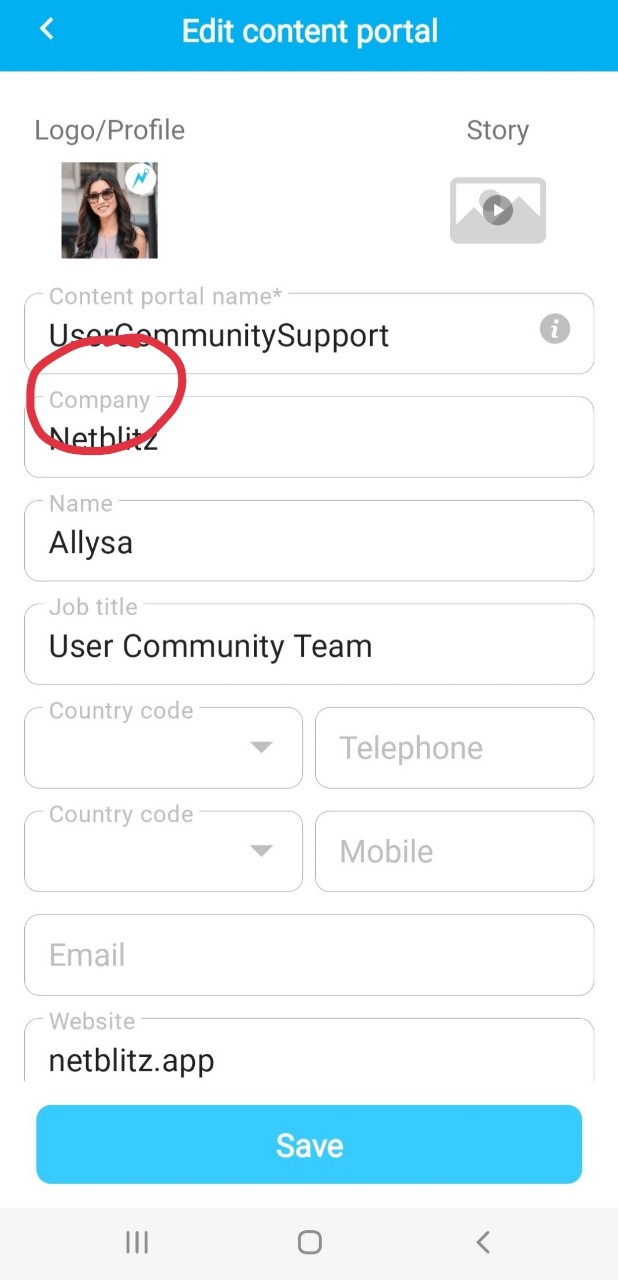Viewport: 618px width, 1280px height.
Task: Open info icon beside content portal name
Action: click(555, 329)
